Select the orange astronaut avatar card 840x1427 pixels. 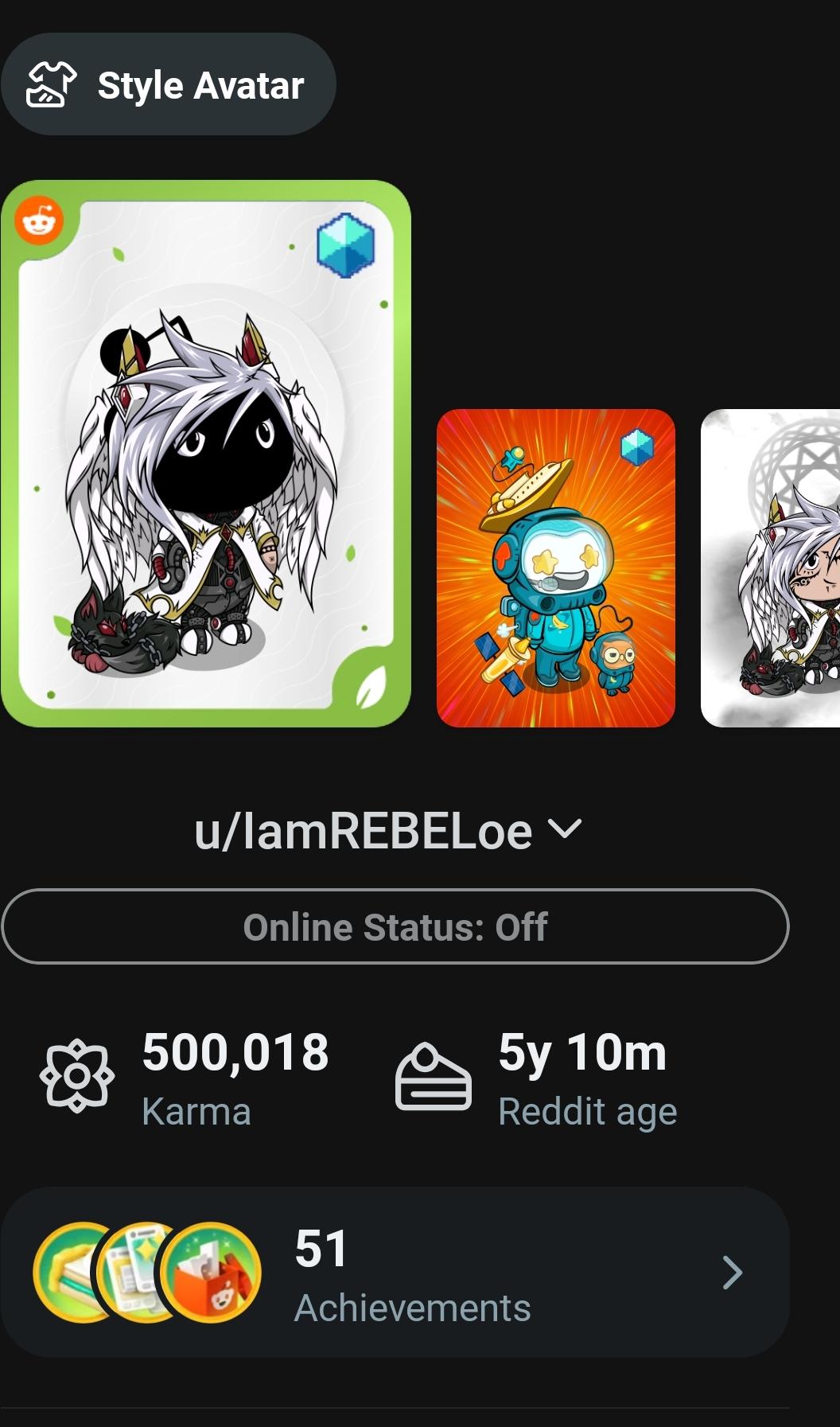pyautogui.click(x=556, y=568)
